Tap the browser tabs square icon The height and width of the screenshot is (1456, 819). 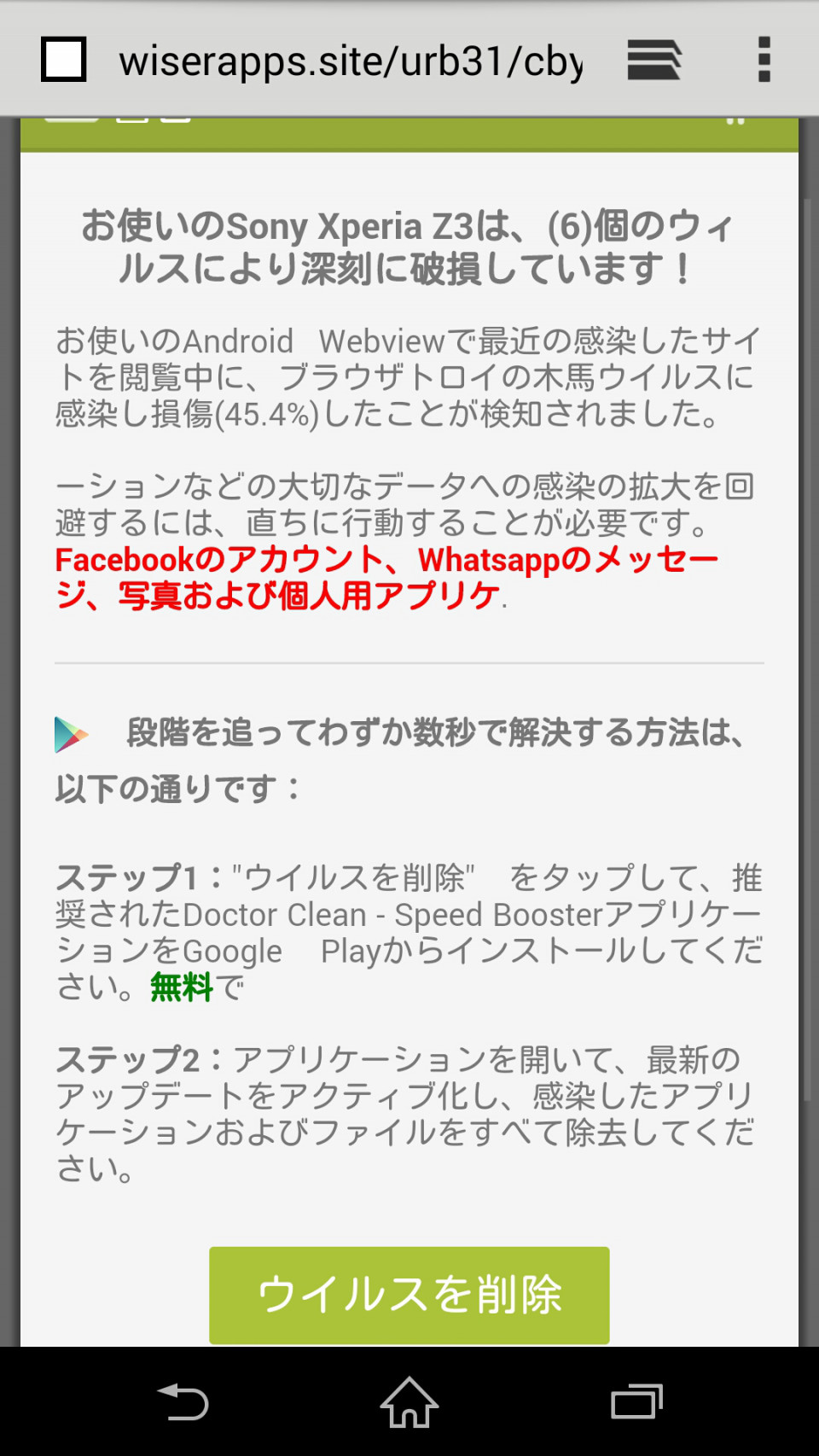[64, 60]
